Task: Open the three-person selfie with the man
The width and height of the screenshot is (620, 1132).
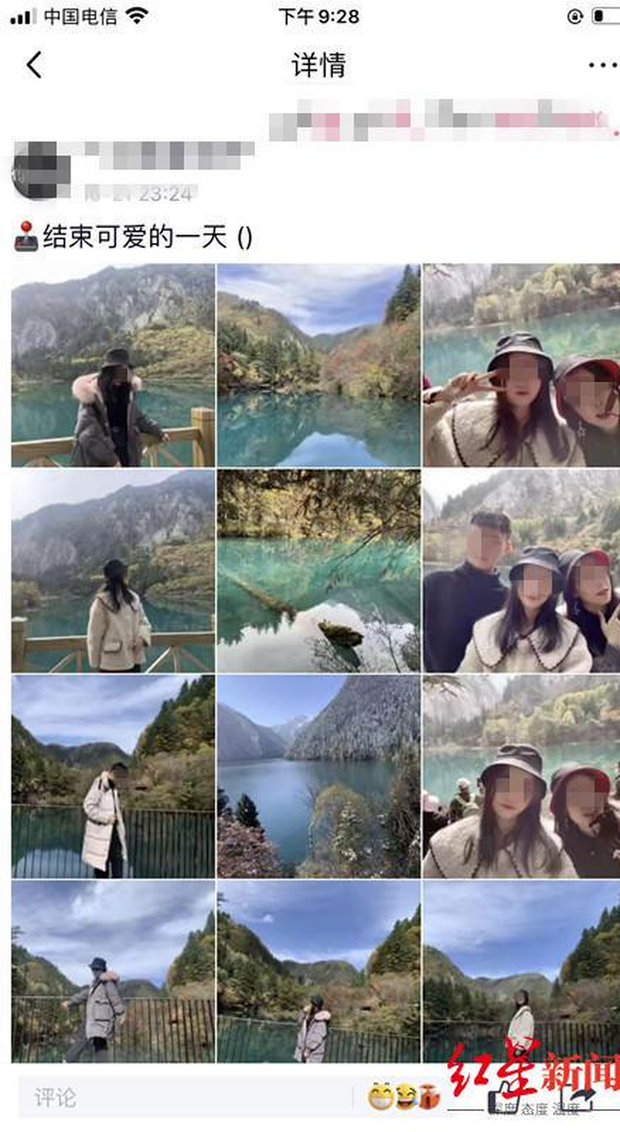Action: click(521, 571)
